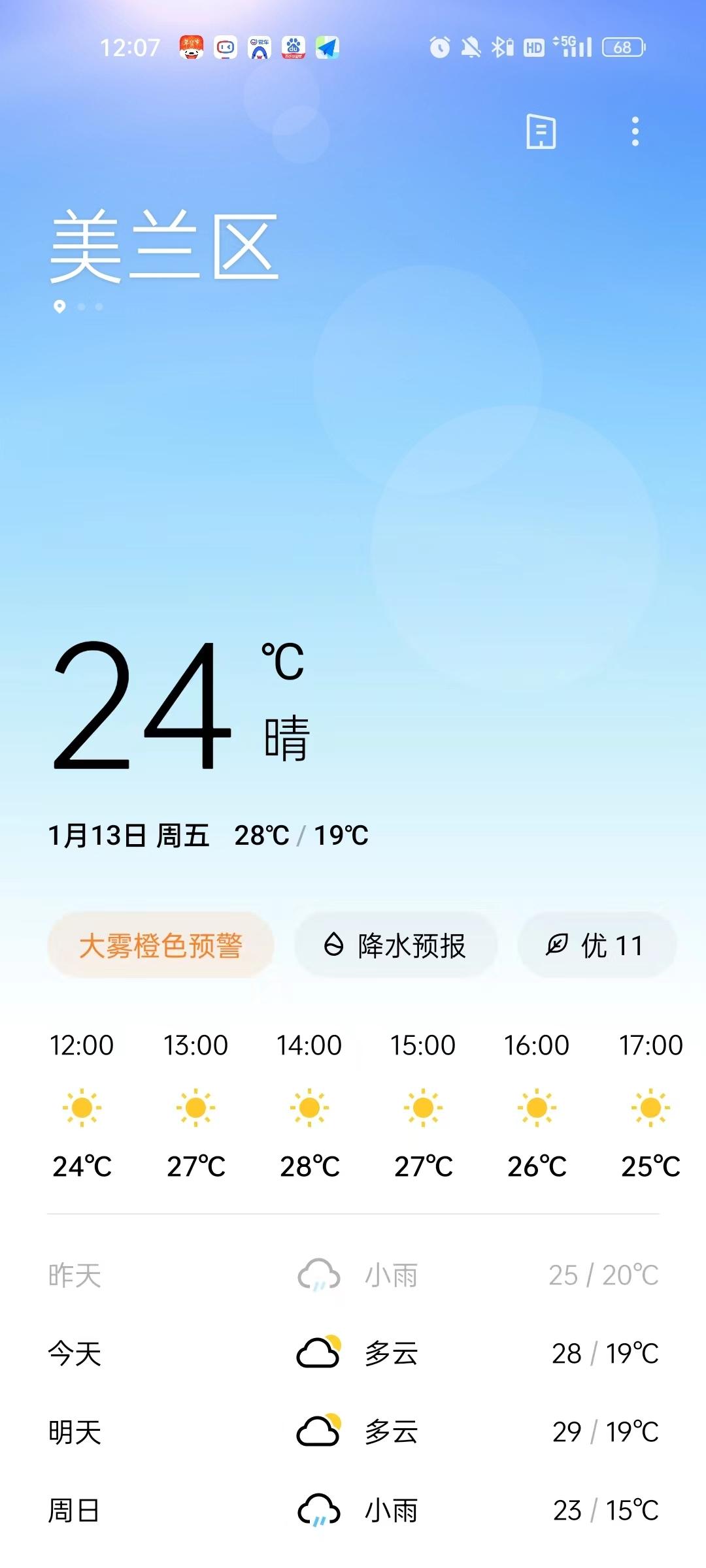706x1568 pixels.
Task: Open 明天 forecast row
Action: (353, 1431)
